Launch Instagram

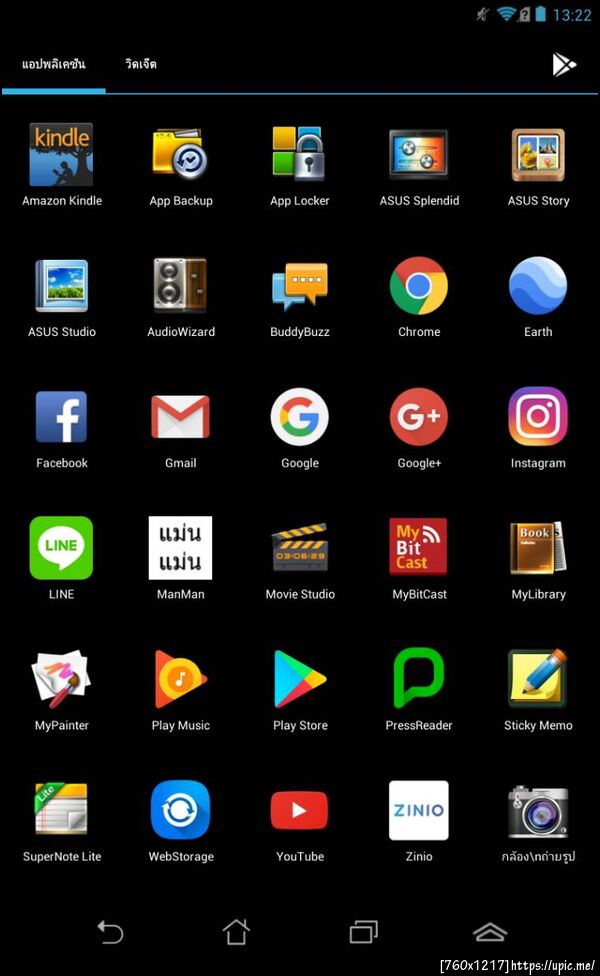point(538,418)
